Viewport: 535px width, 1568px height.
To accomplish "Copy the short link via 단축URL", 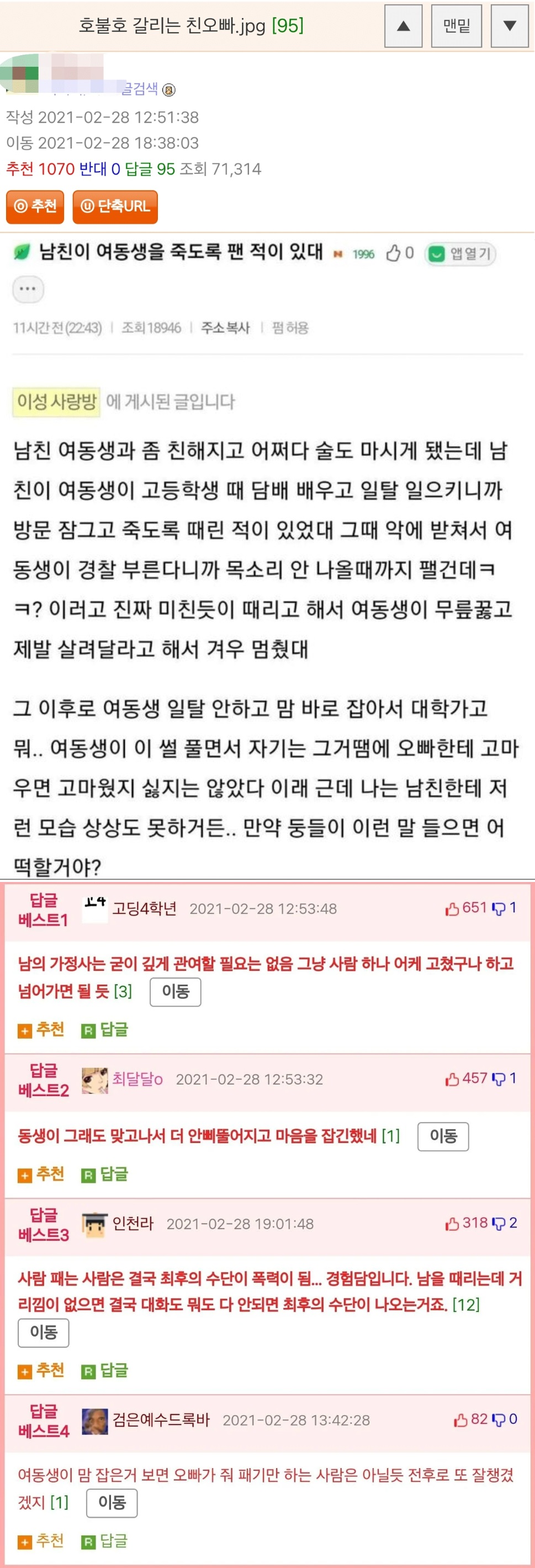I will 115,206.
